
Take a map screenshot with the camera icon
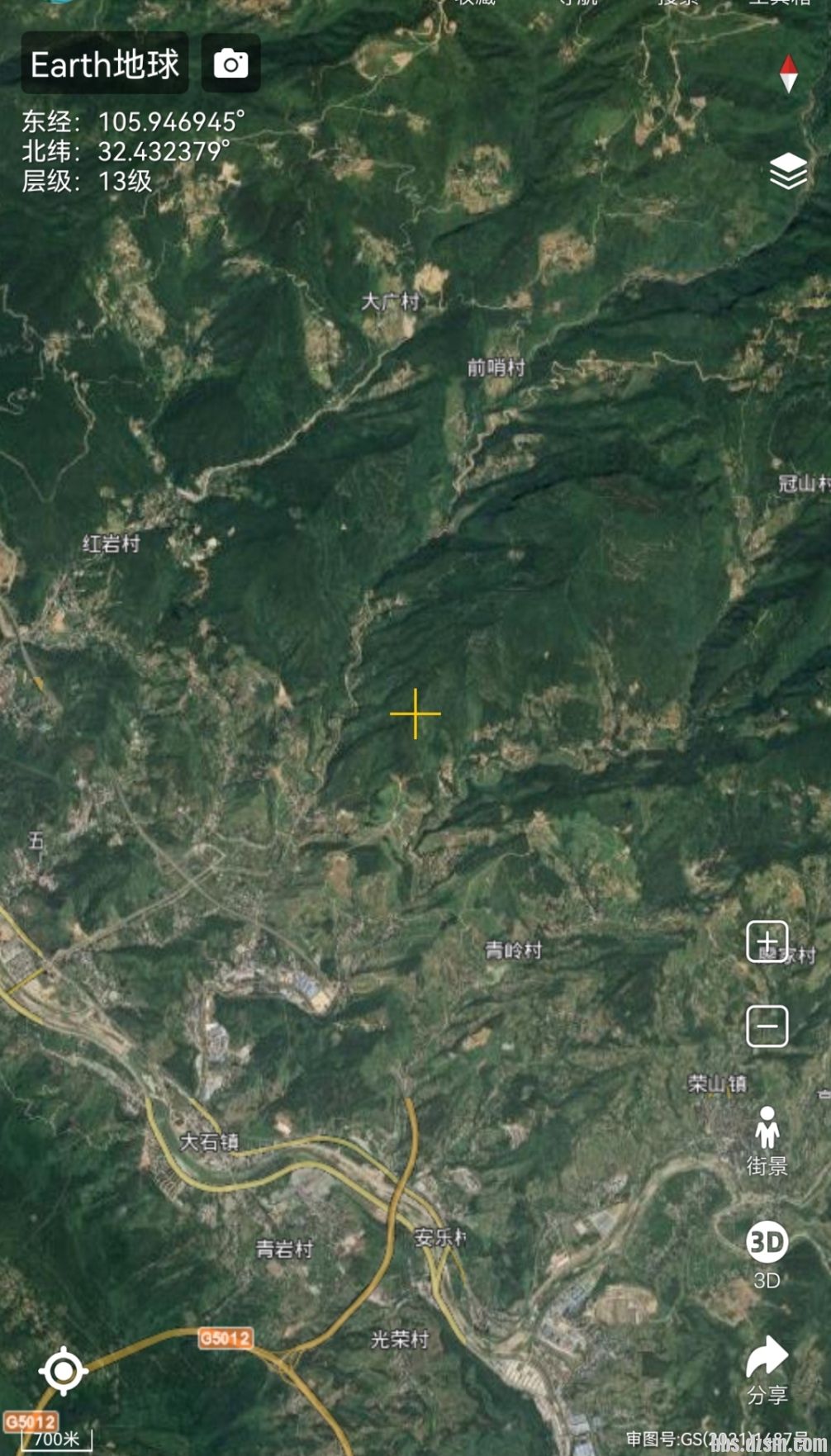230,64
